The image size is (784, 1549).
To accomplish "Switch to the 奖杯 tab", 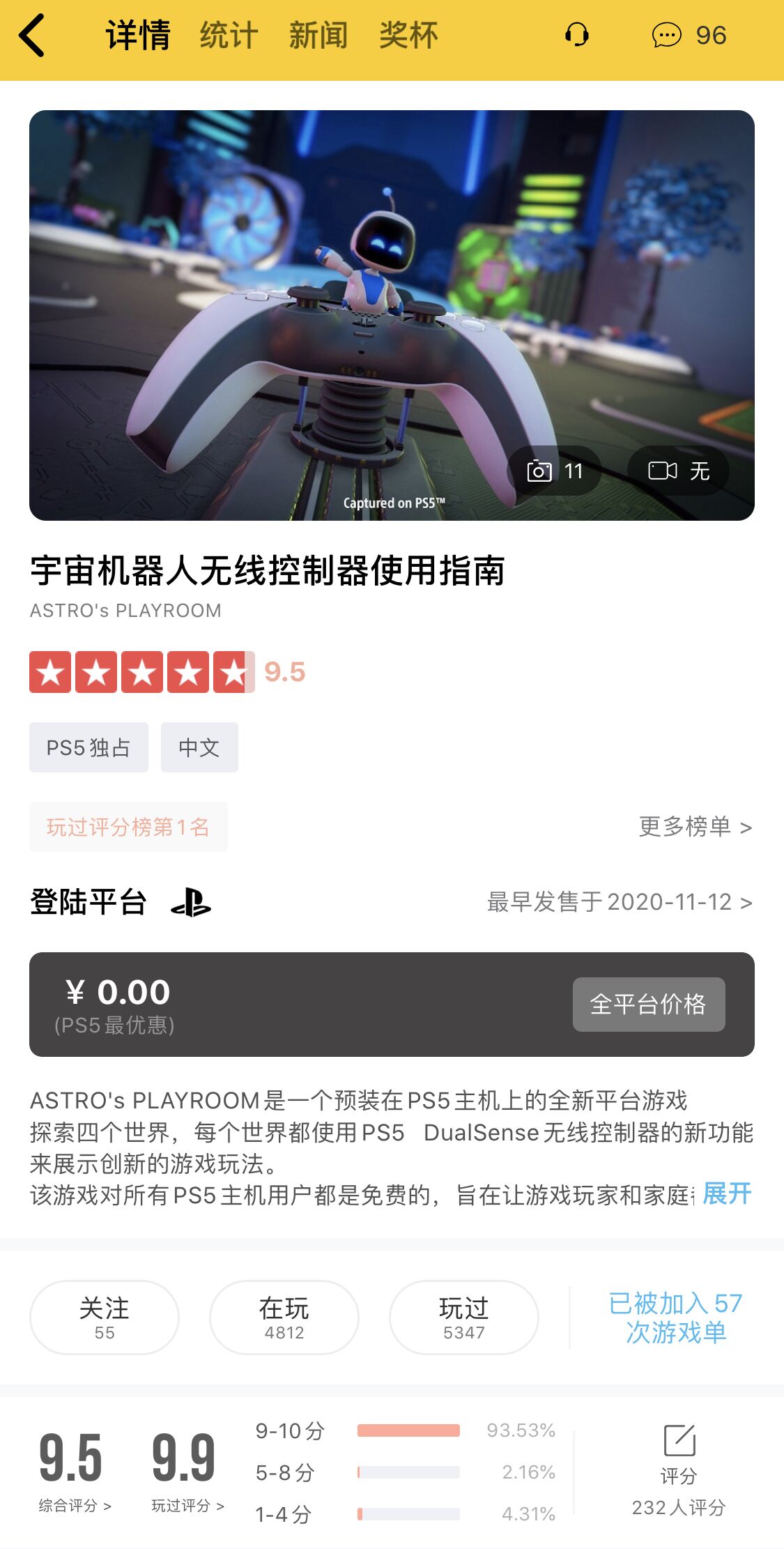I will (x=408, y=35).
